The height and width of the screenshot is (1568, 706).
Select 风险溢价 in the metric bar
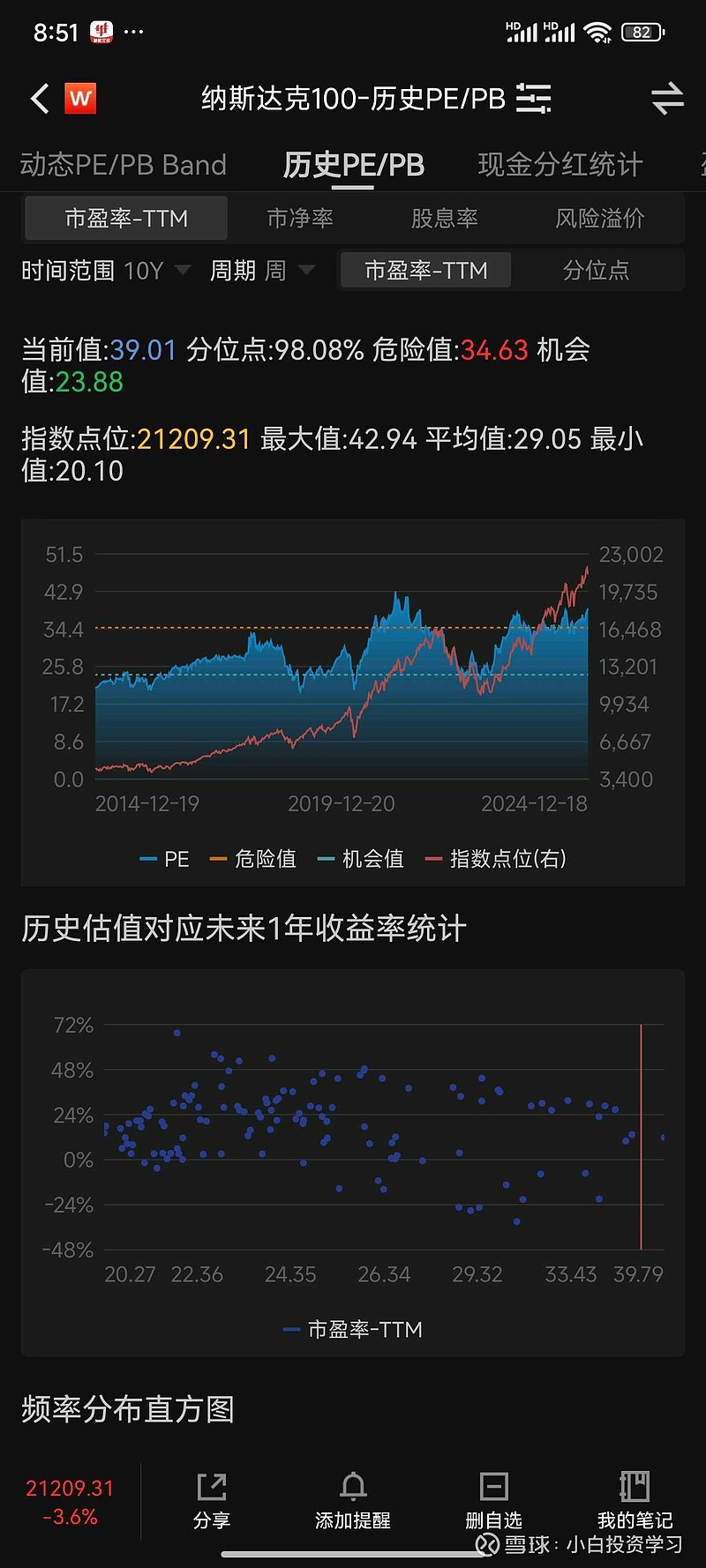pyautogui.click(x=600, y=219)
